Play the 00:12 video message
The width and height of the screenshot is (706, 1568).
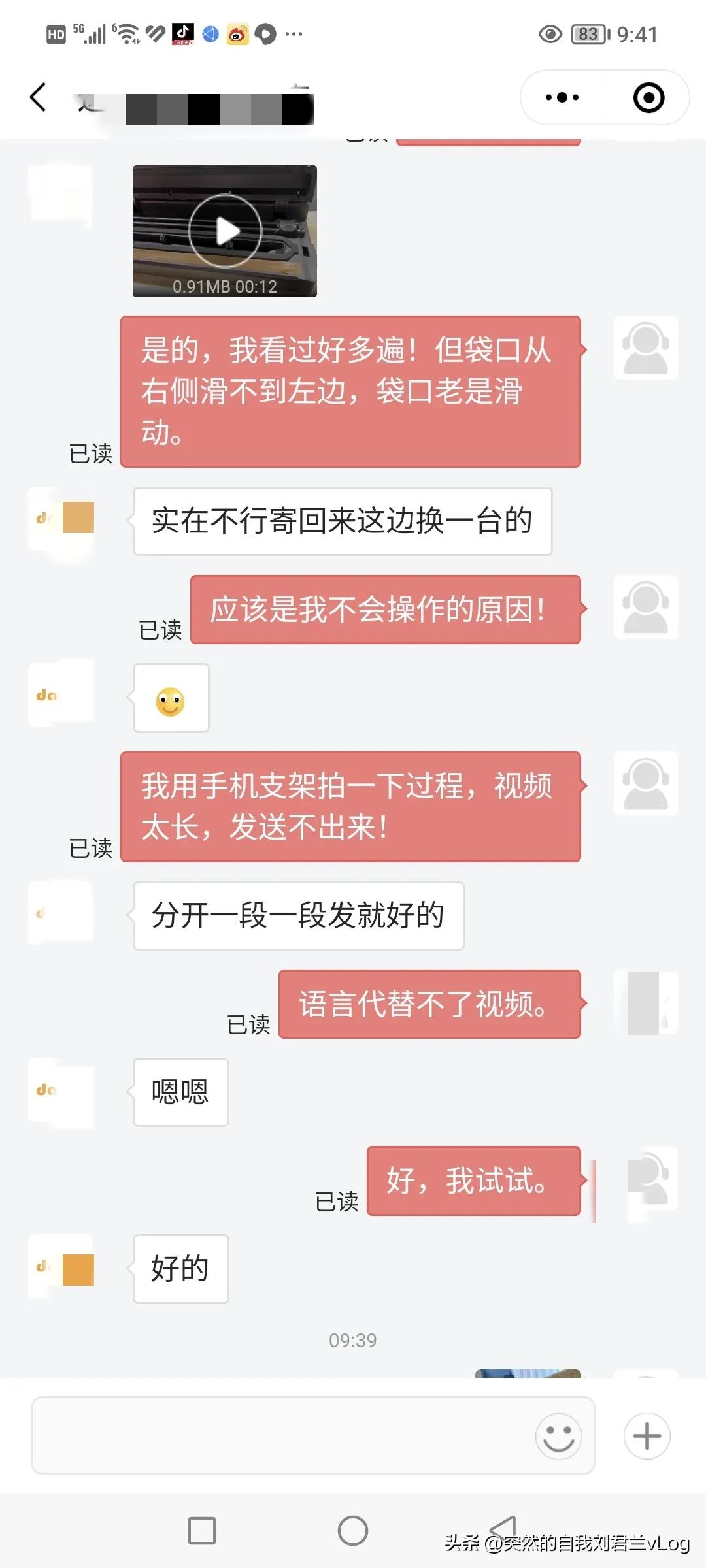pyautogui.click(x=226, y=230)
